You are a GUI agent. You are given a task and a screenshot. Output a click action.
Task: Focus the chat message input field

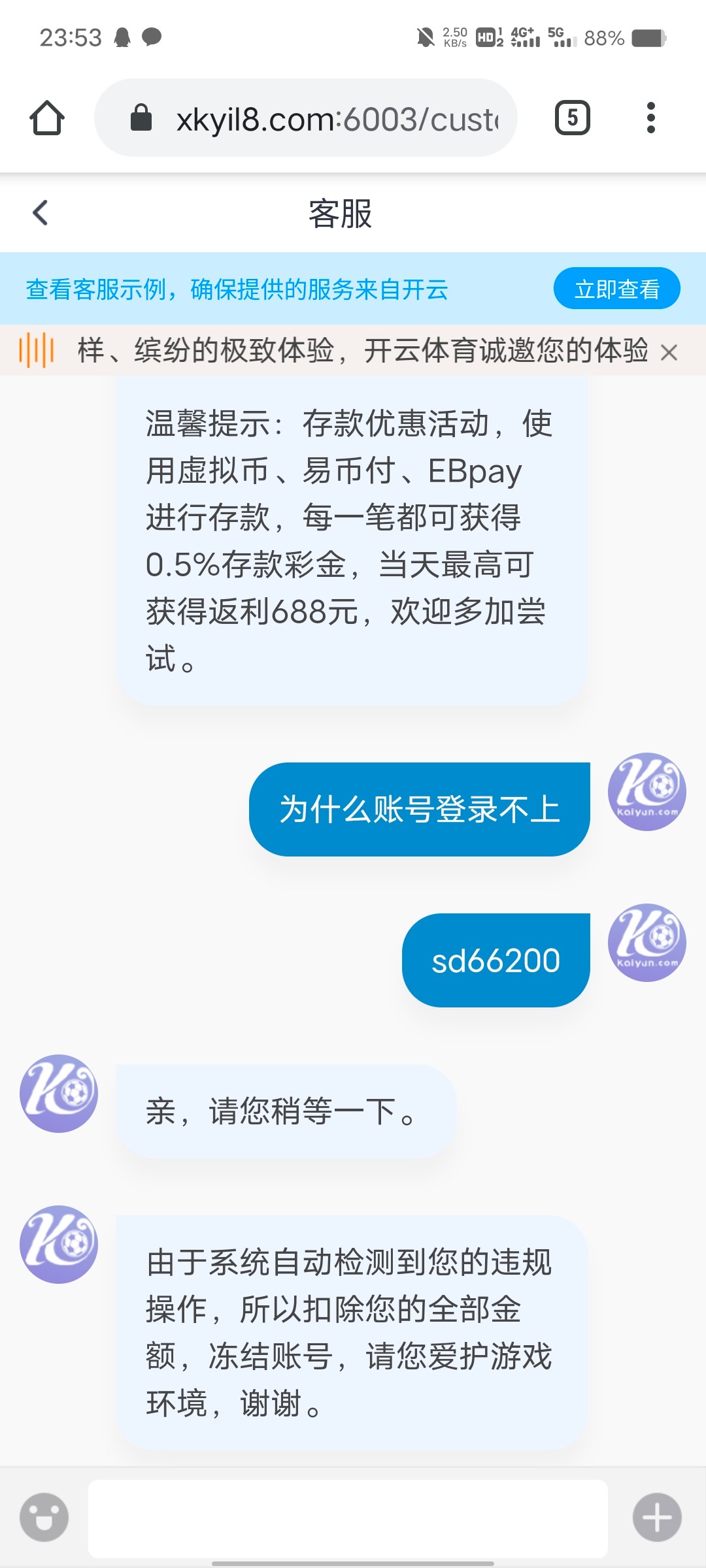348,1518
